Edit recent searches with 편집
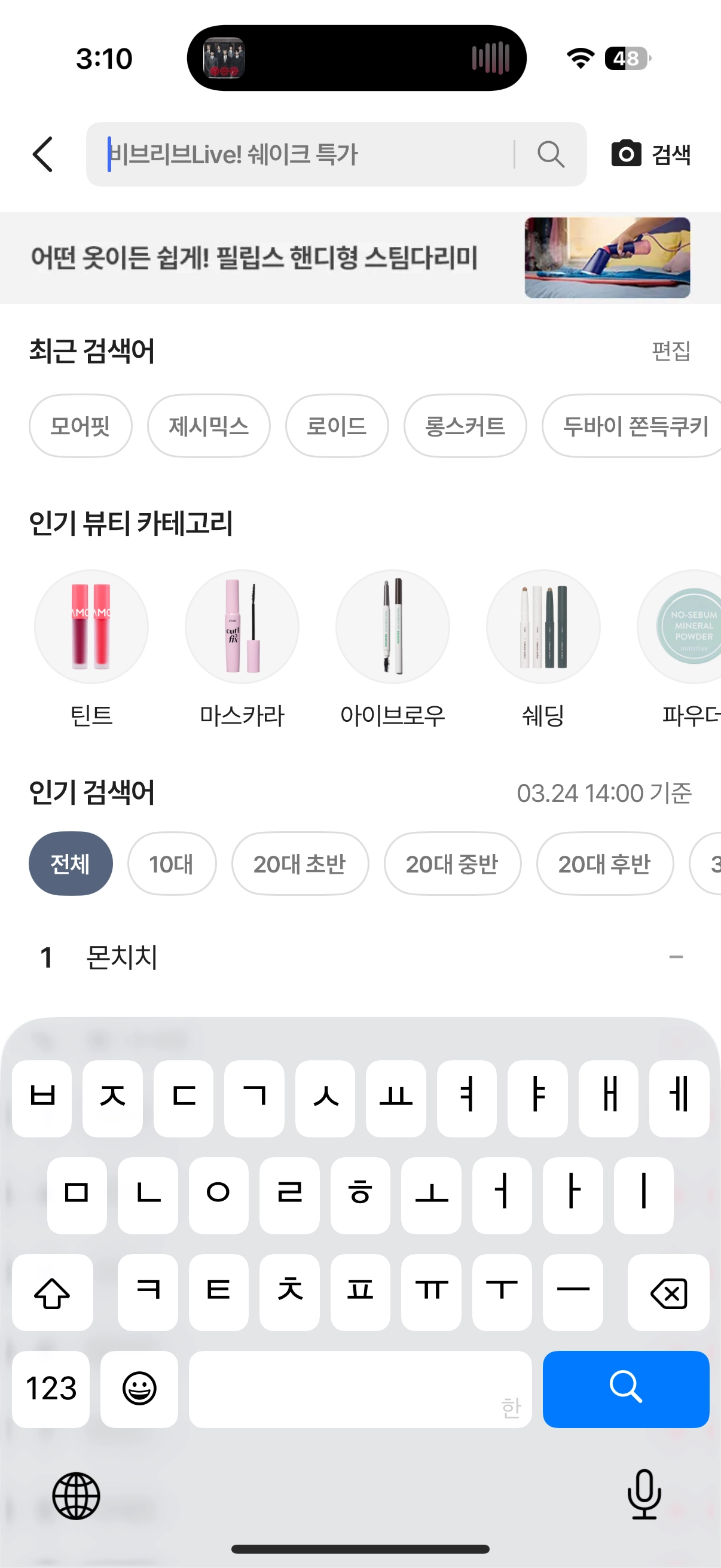 [671, 351]
